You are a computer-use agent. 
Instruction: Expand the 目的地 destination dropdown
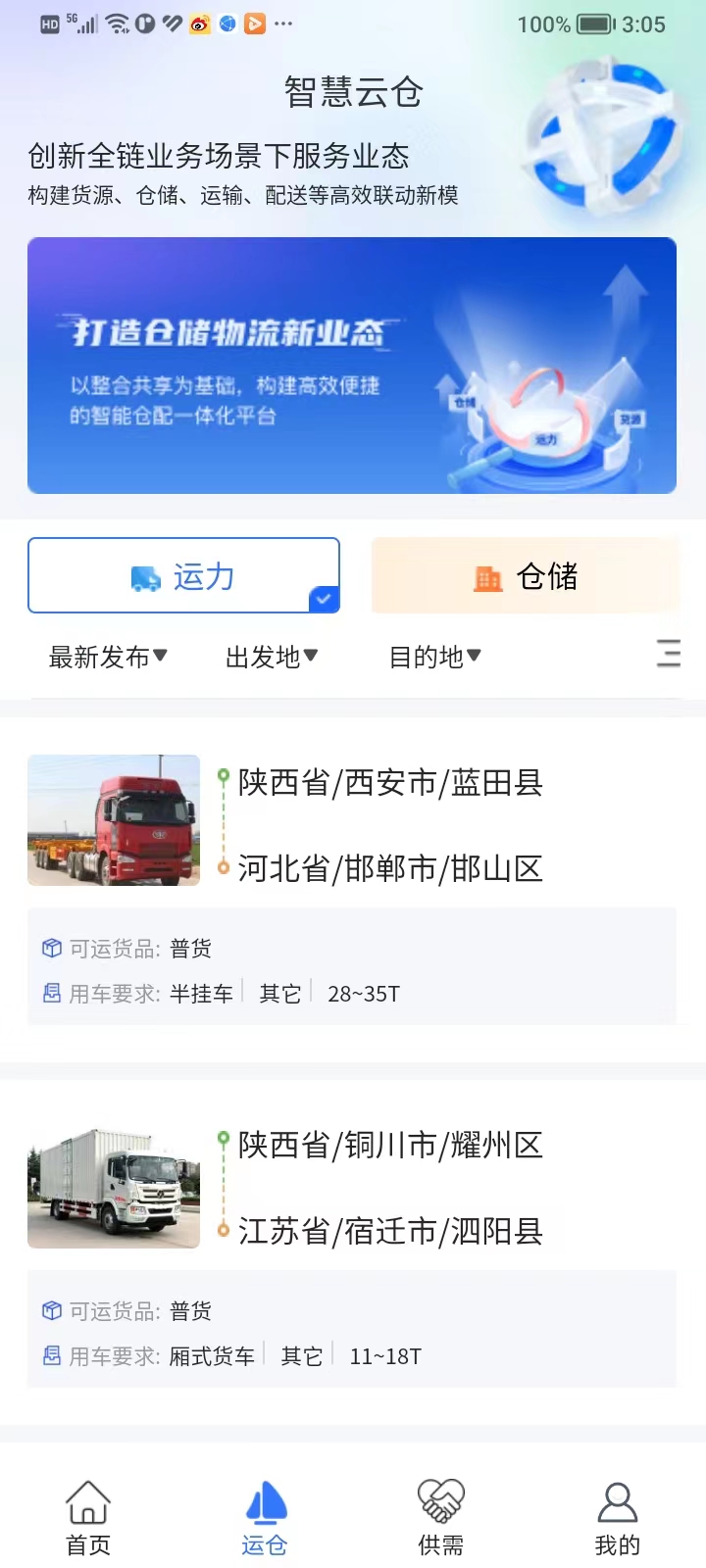tap(434, 657)
